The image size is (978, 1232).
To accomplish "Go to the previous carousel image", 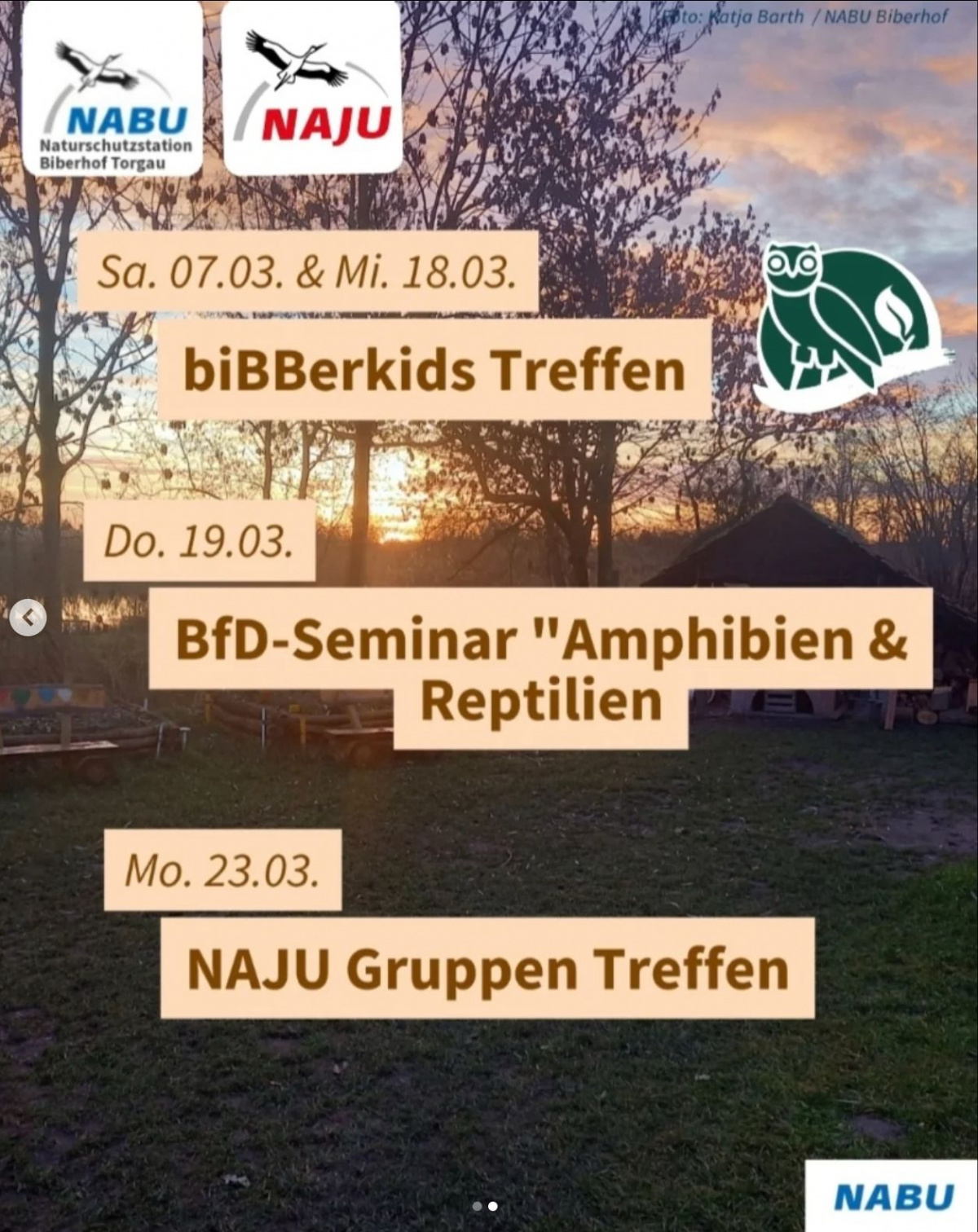I will point(29,618).
